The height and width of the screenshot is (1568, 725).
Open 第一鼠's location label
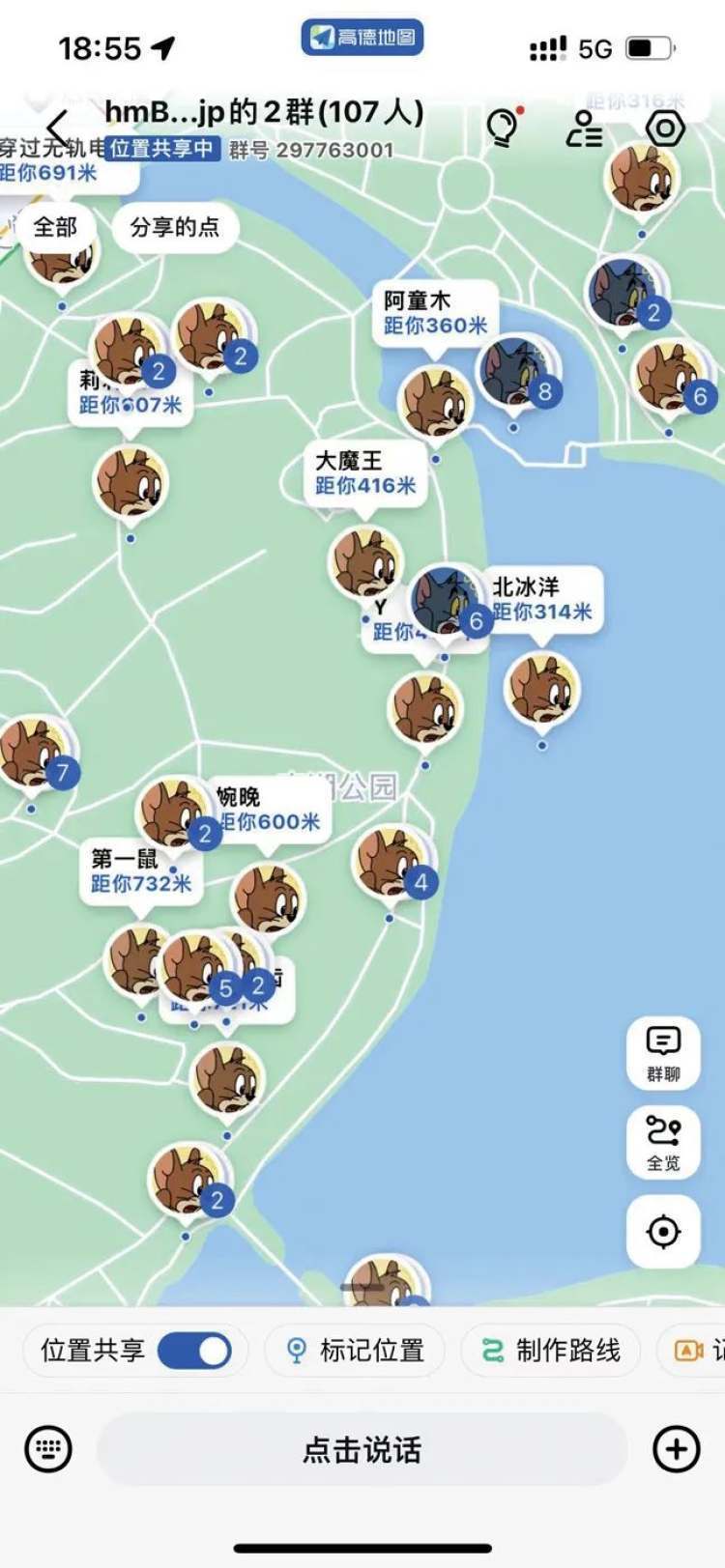coord(142,870)
